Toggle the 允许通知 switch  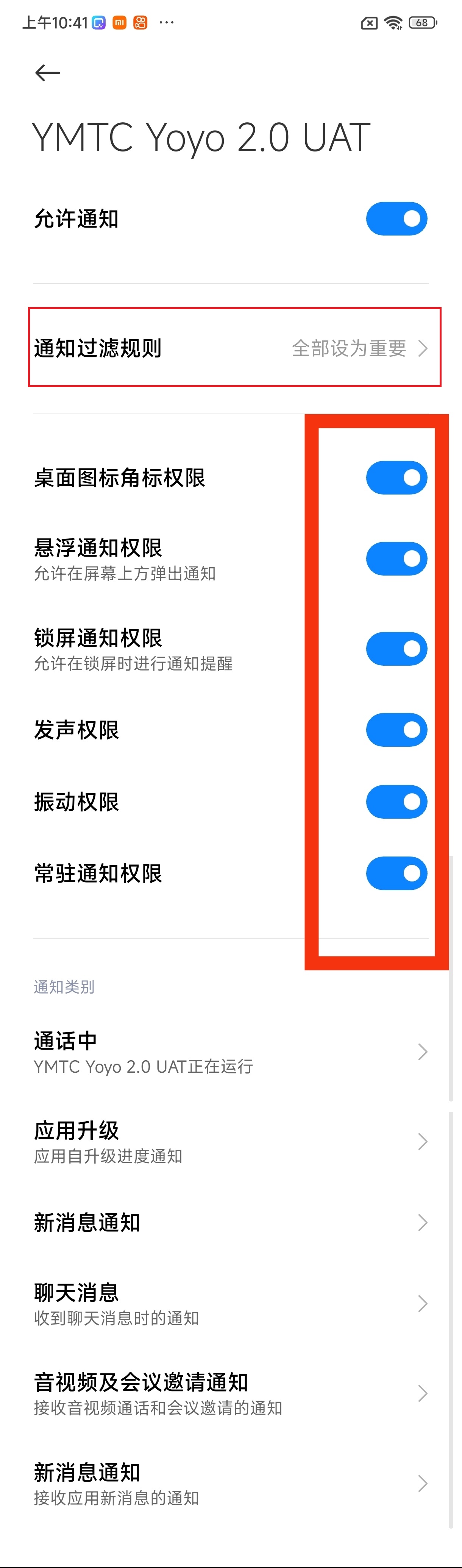tap(396, 219)
